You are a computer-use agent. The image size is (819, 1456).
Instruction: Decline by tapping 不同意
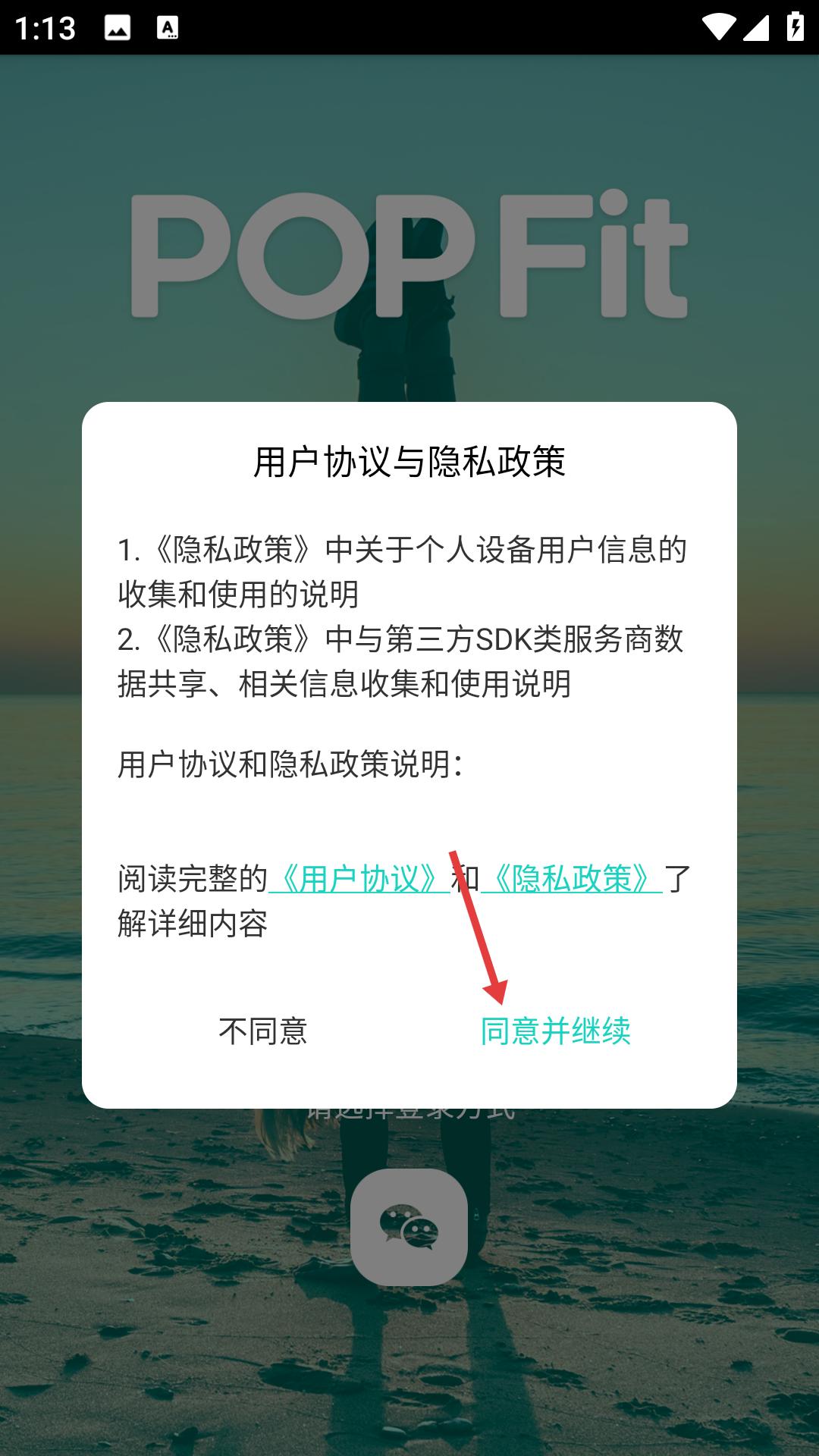(262, 1031)
